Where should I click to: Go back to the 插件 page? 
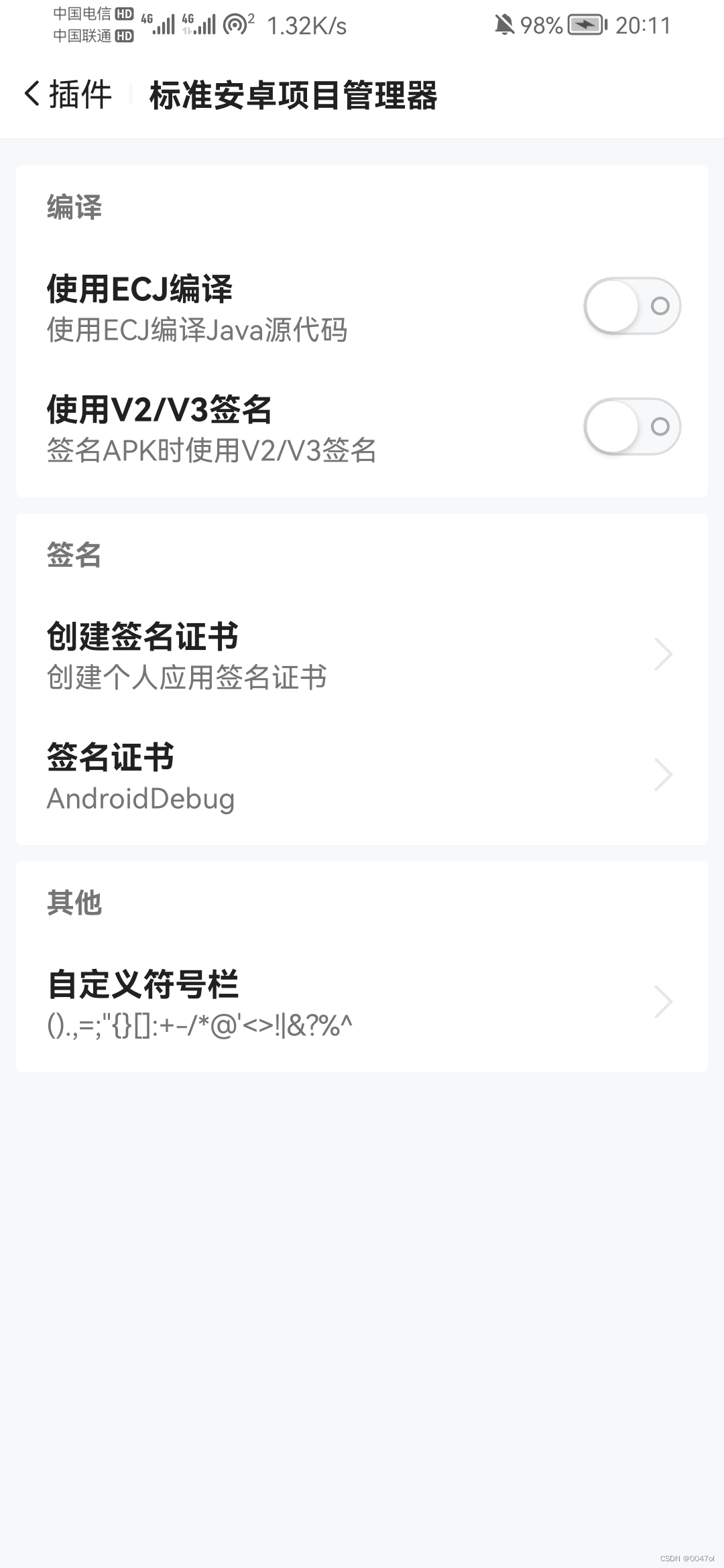point(67,94)
